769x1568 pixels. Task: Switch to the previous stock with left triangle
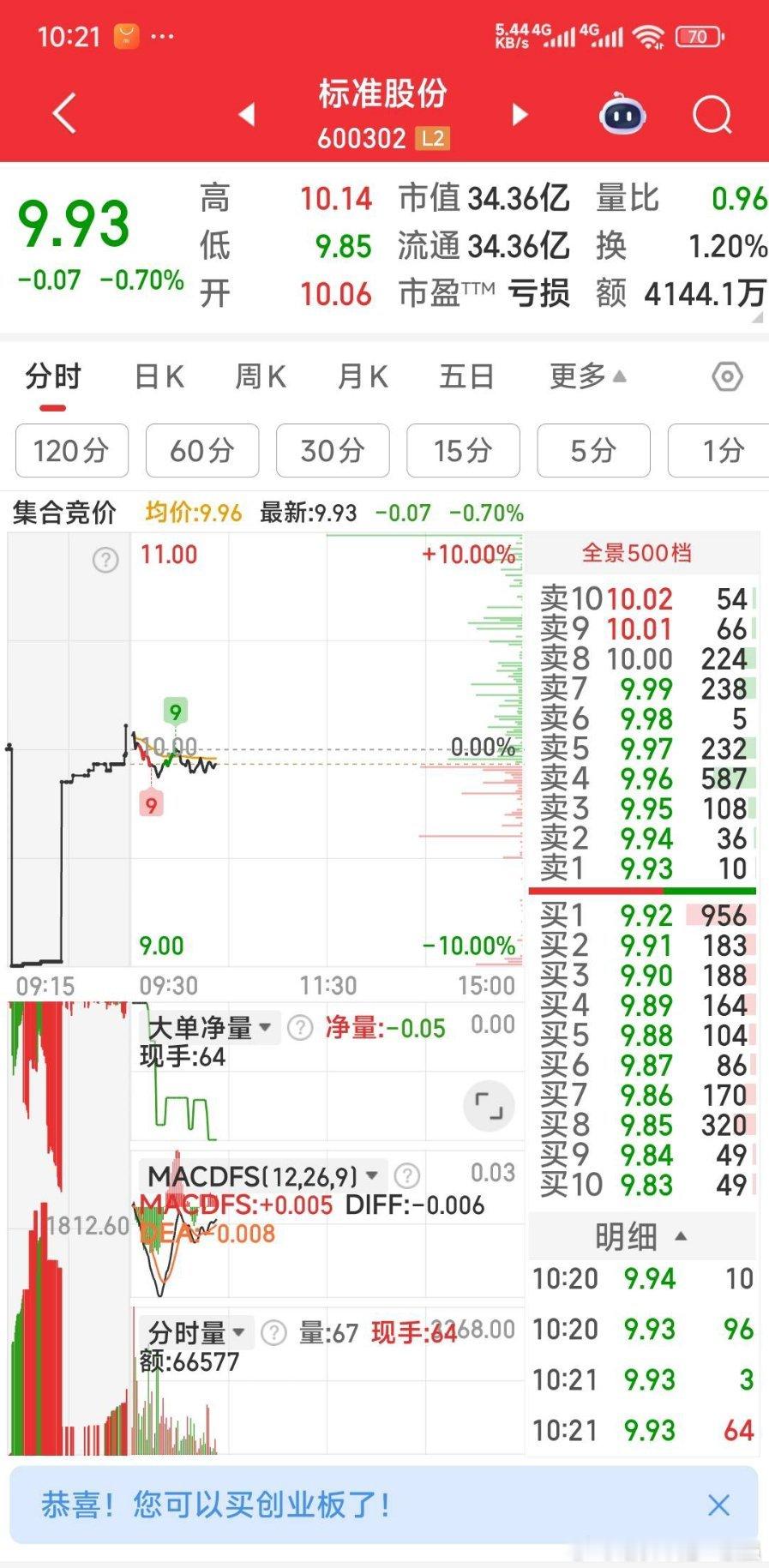click(247, 114)
